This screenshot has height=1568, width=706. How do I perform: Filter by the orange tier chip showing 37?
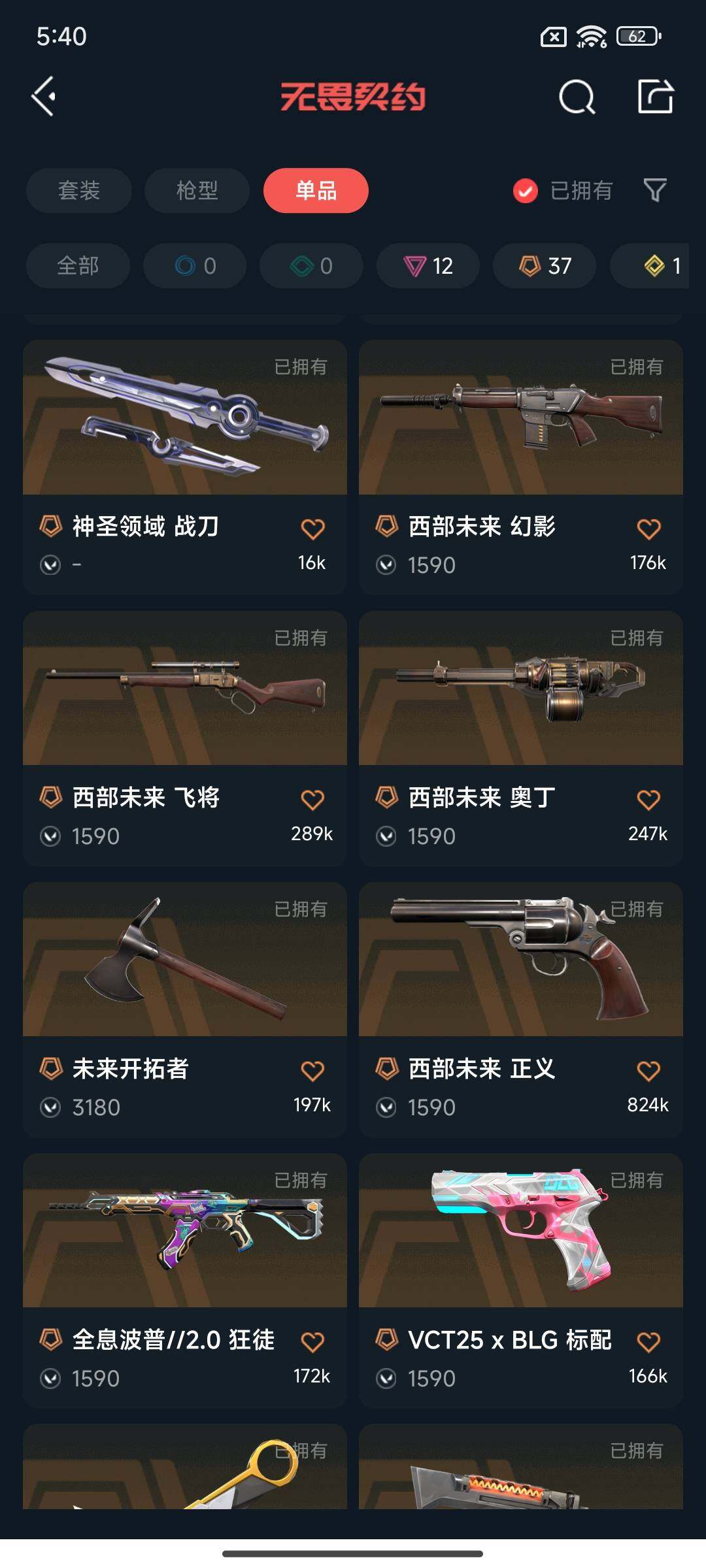tap(545, 266)
